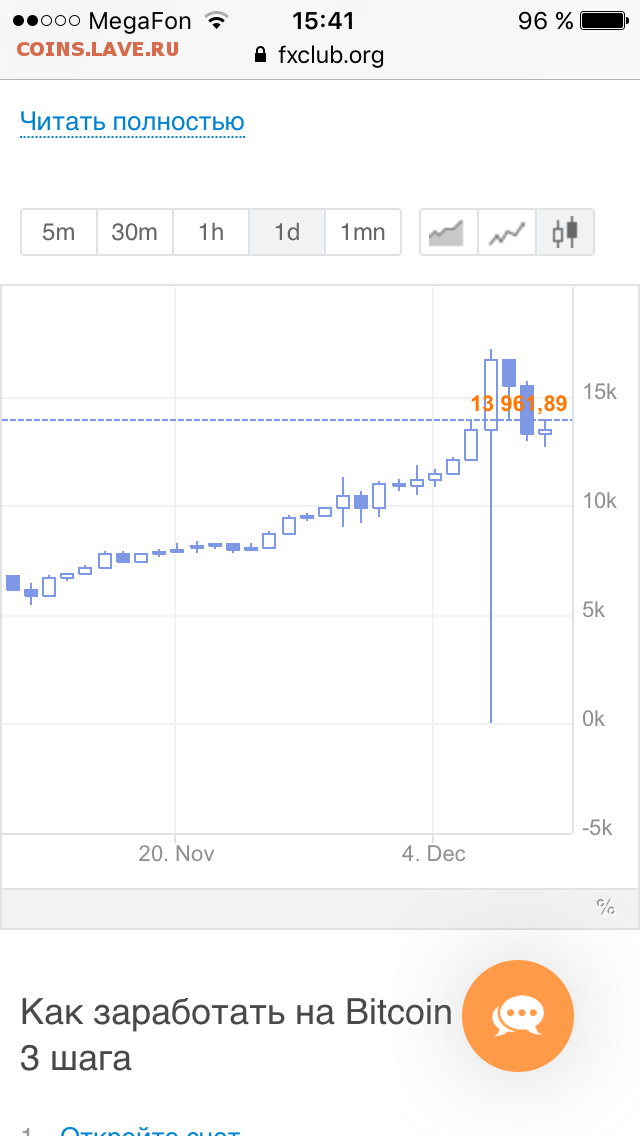The height and width of the screenshot is (1136, 640).
Task: Tap the fxclub.org address bar
Action: tap(320, 55)
